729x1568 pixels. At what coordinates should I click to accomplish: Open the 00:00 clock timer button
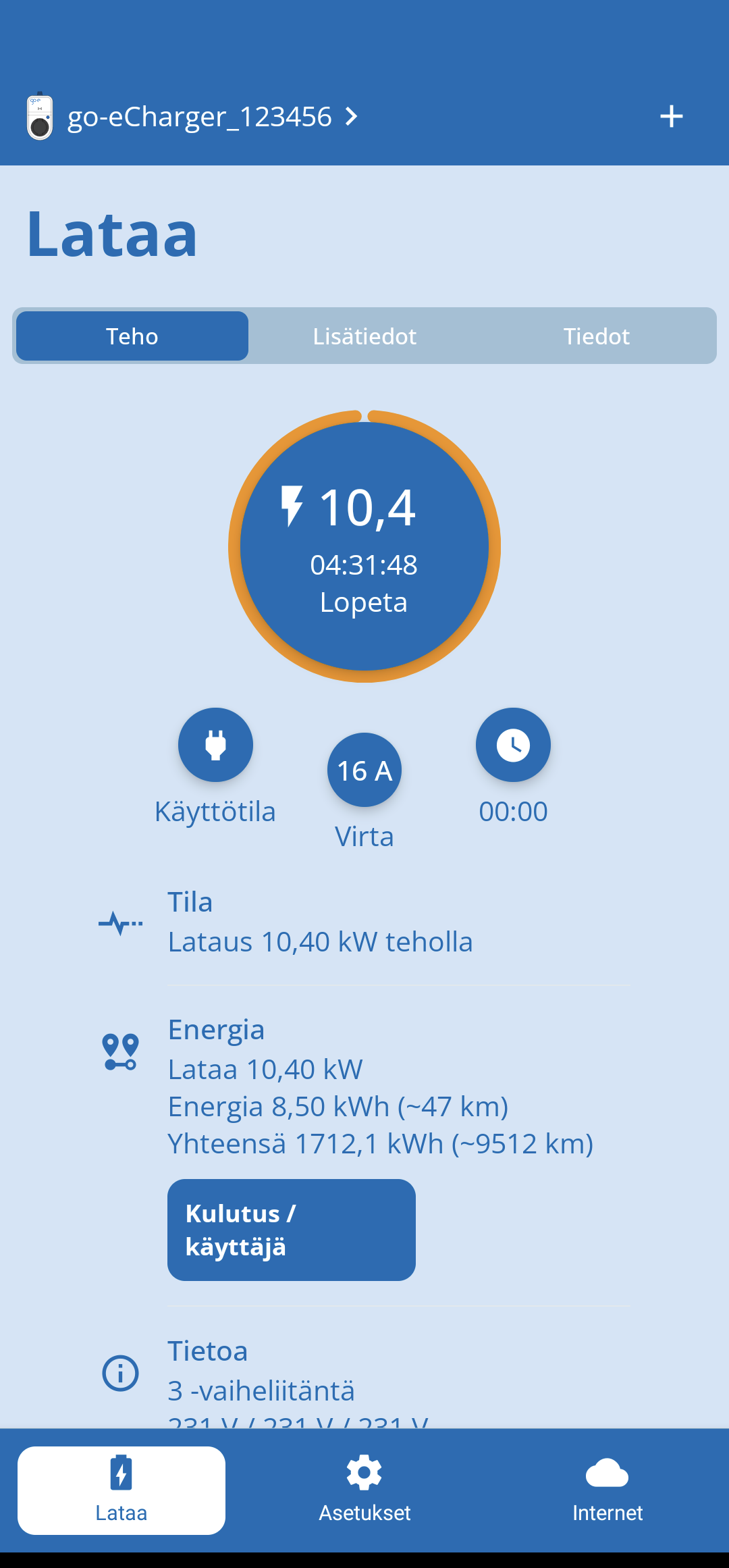point(513,745)
